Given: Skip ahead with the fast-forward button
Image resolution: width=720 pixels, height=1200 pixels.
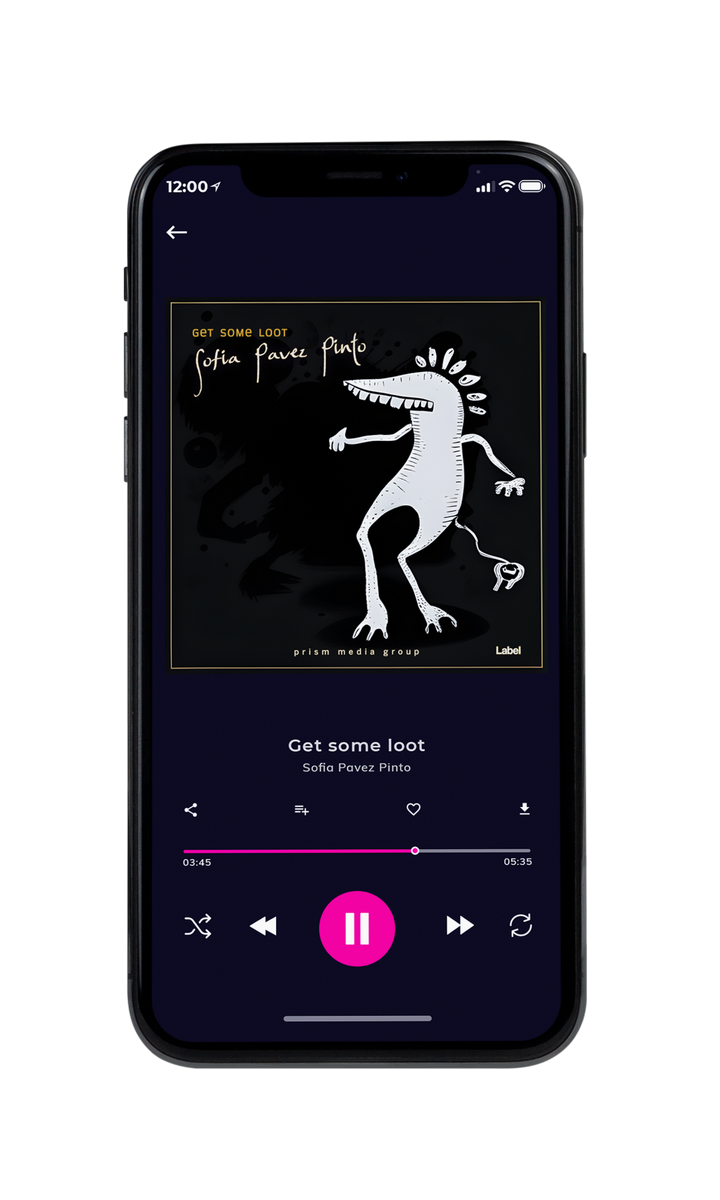Looking at the screenshot, I should coord(460,926).
